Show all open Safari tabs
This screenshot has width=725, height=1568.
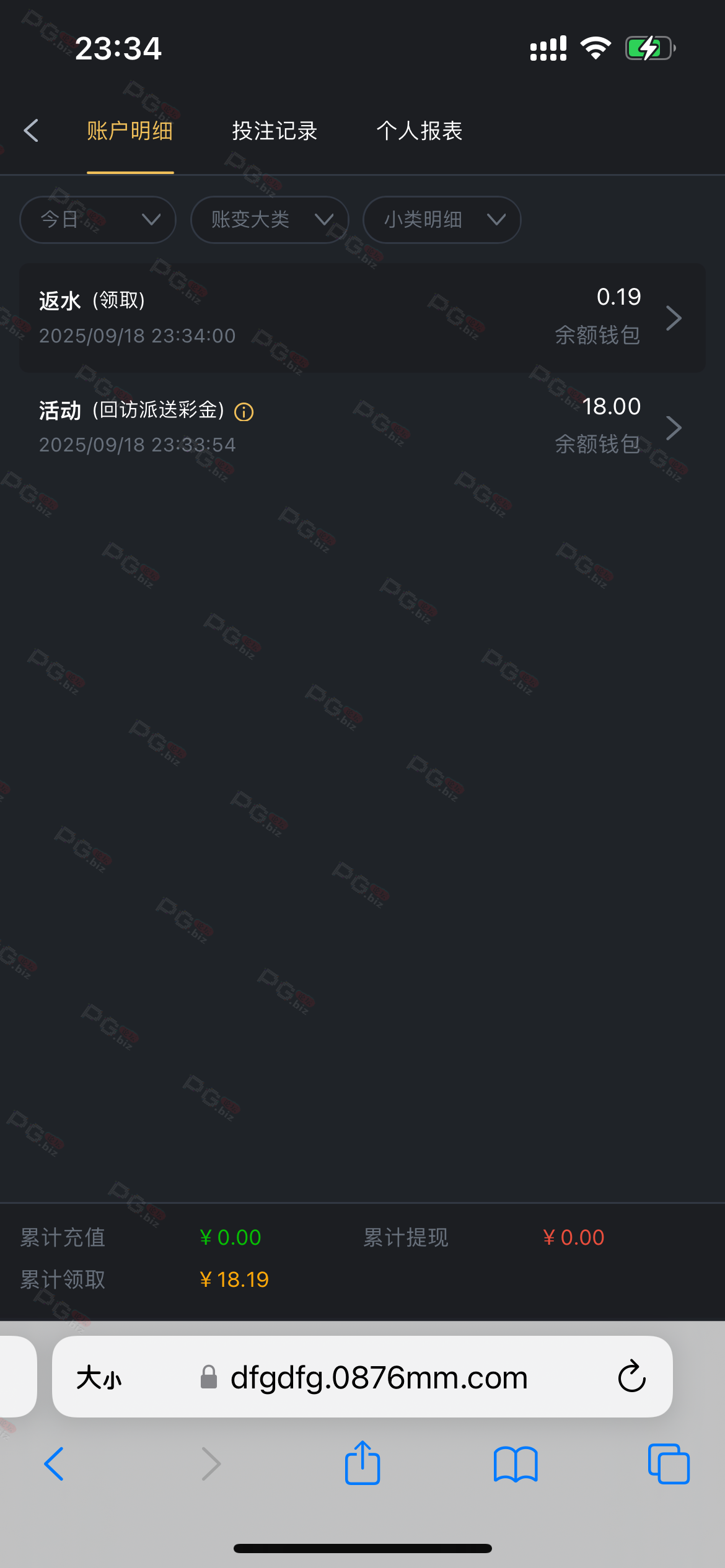(x=669, y=1463)
